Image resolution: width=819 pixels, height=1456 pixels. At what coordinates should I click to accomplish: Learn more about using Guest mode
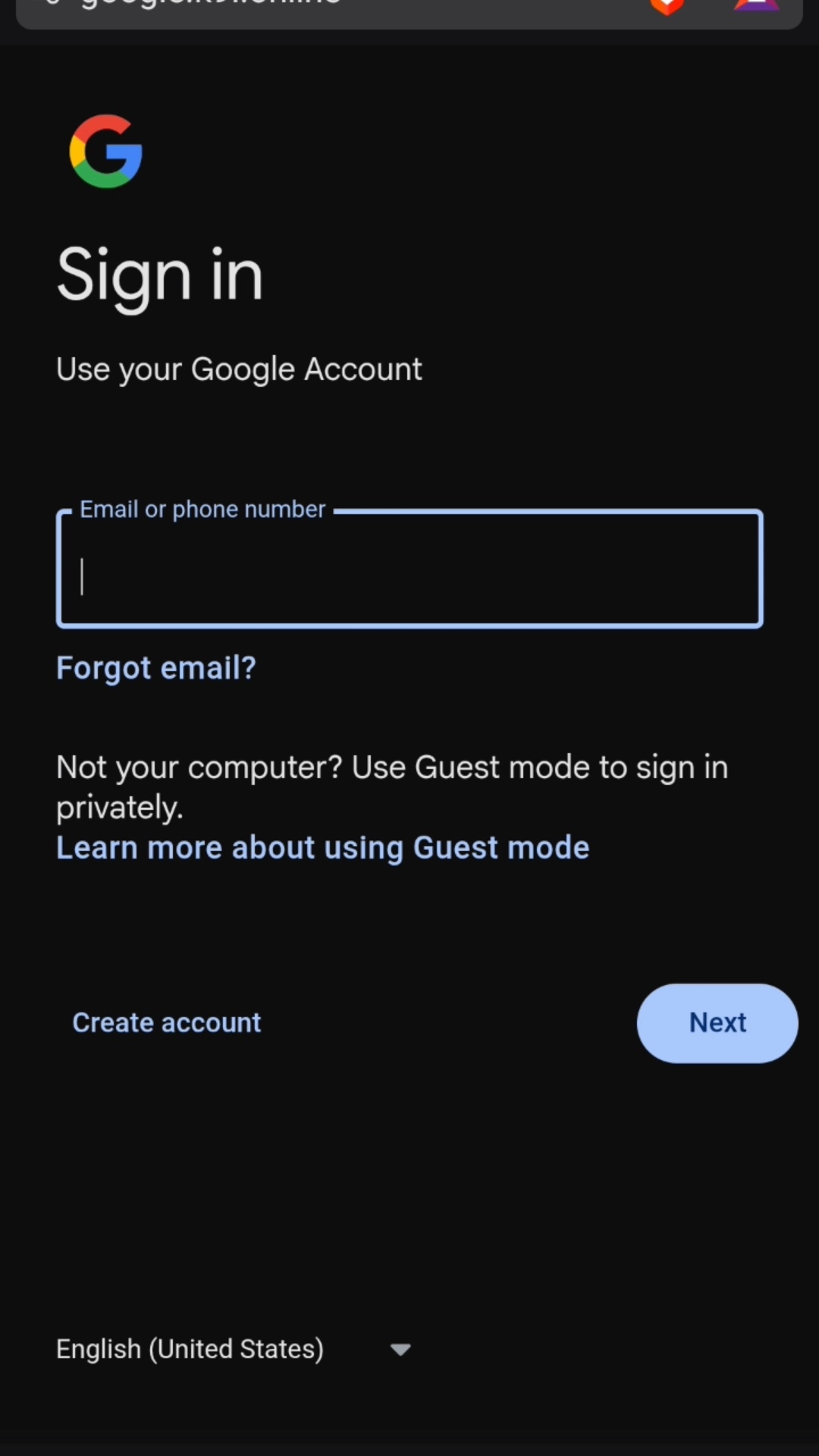[x=322, y=848]
